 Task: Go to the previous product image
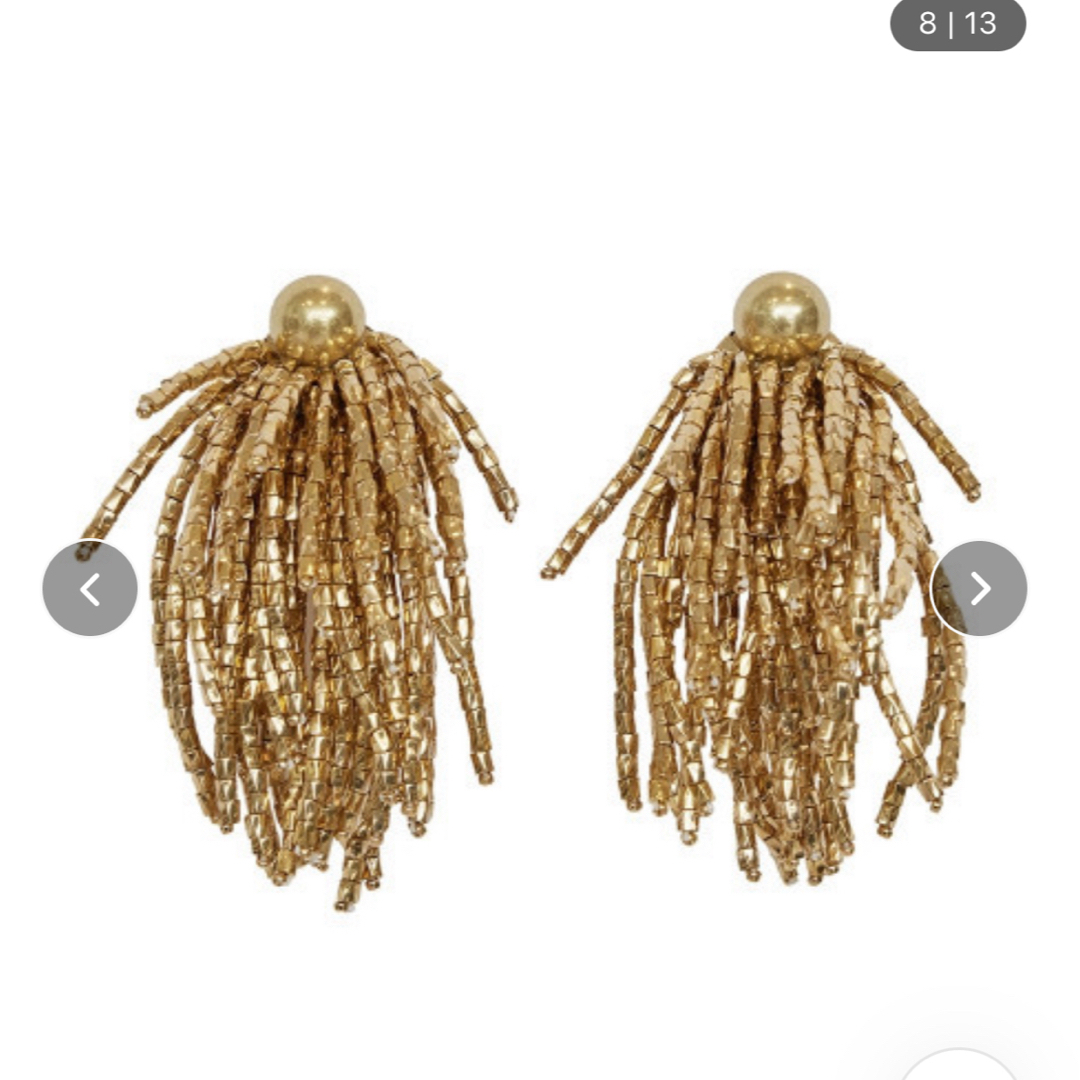pyautogui.click(x=90, y=589)
